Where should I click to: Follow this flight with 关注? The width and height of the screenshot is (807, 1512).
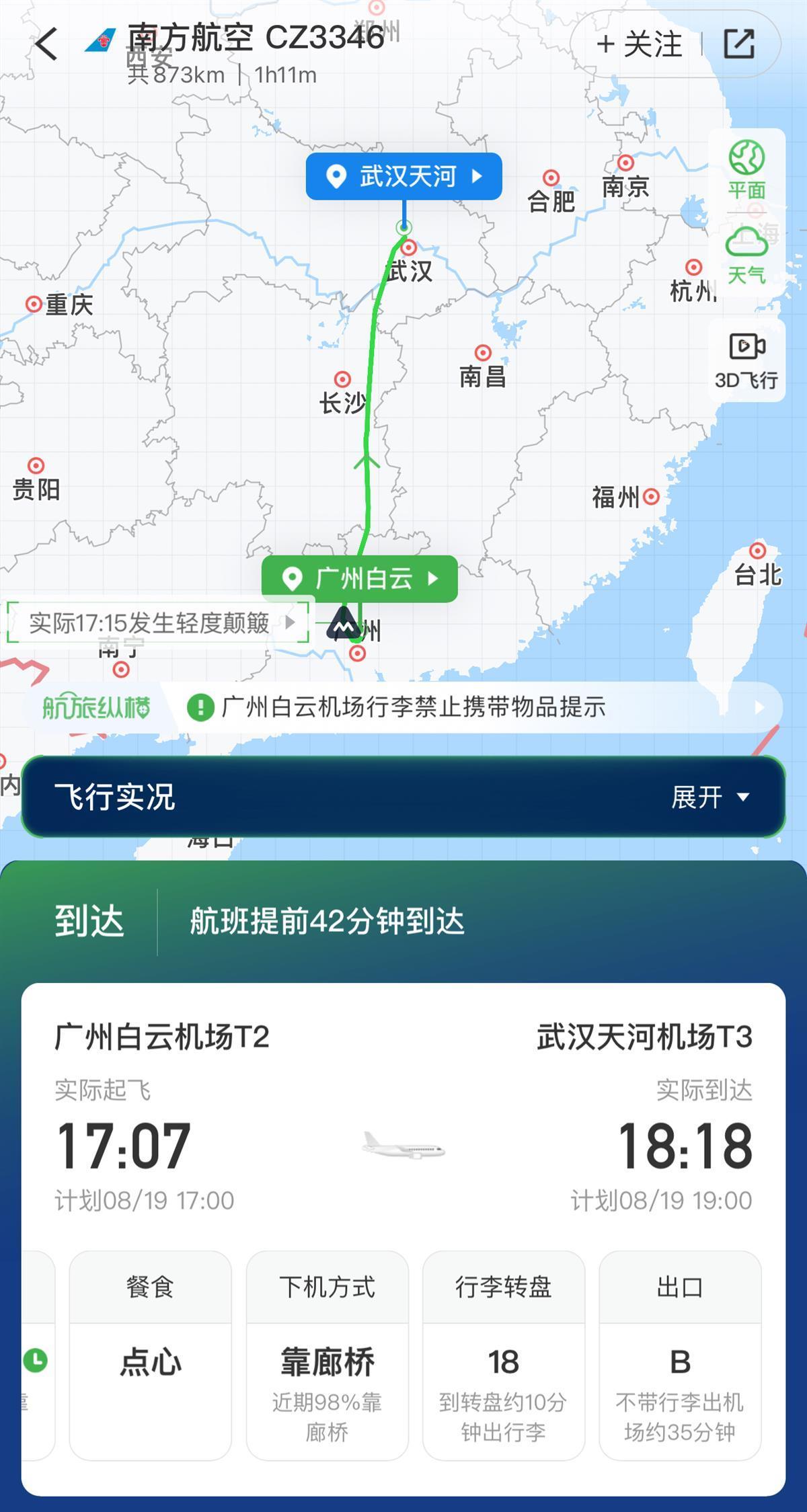pyautogui.click(x=639, y=44)
